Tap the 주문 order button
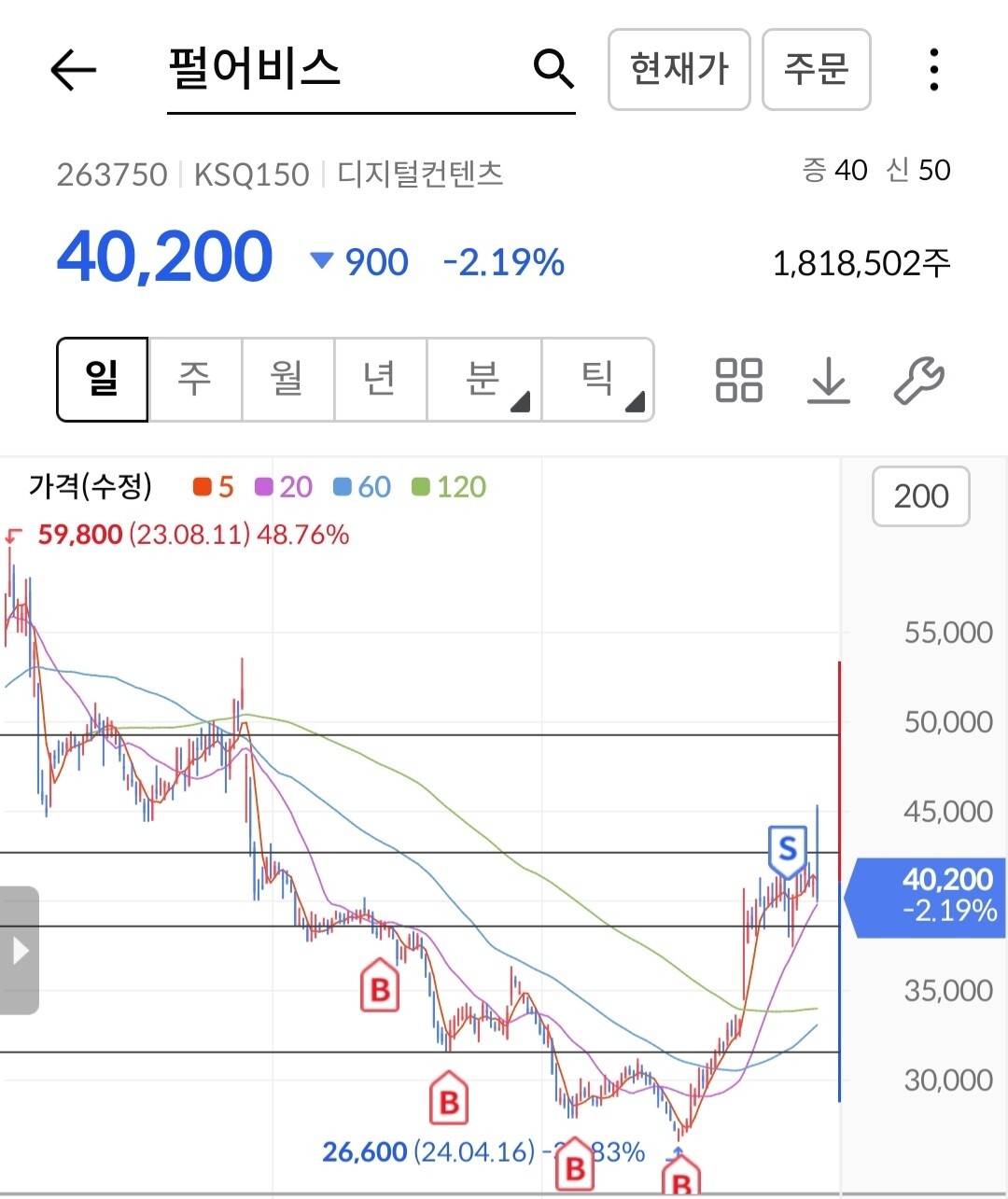 pos(816,69)
